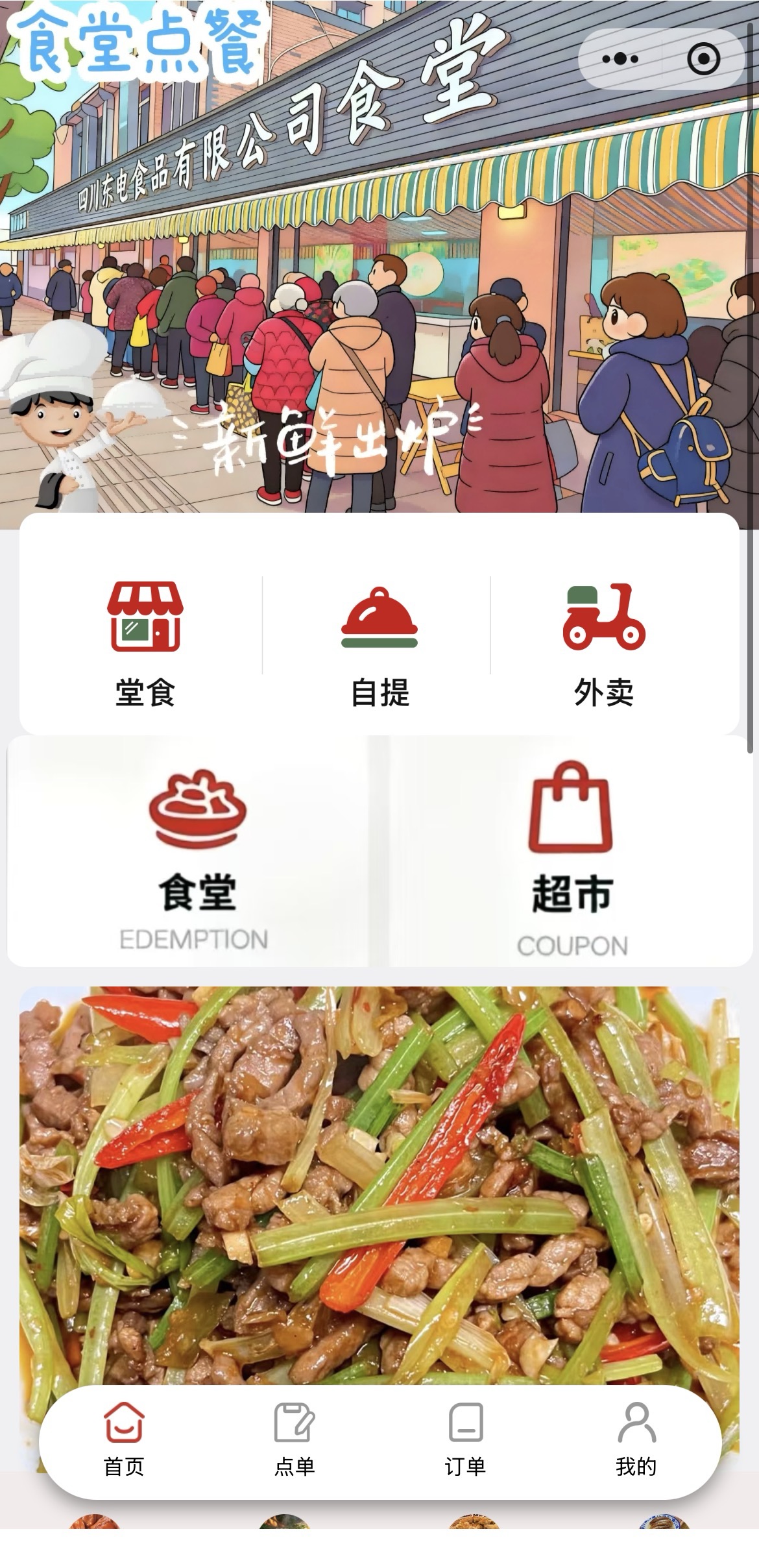Open the mini program more-options menu
The image size is (759, 1568).
[x=620, y=59]
